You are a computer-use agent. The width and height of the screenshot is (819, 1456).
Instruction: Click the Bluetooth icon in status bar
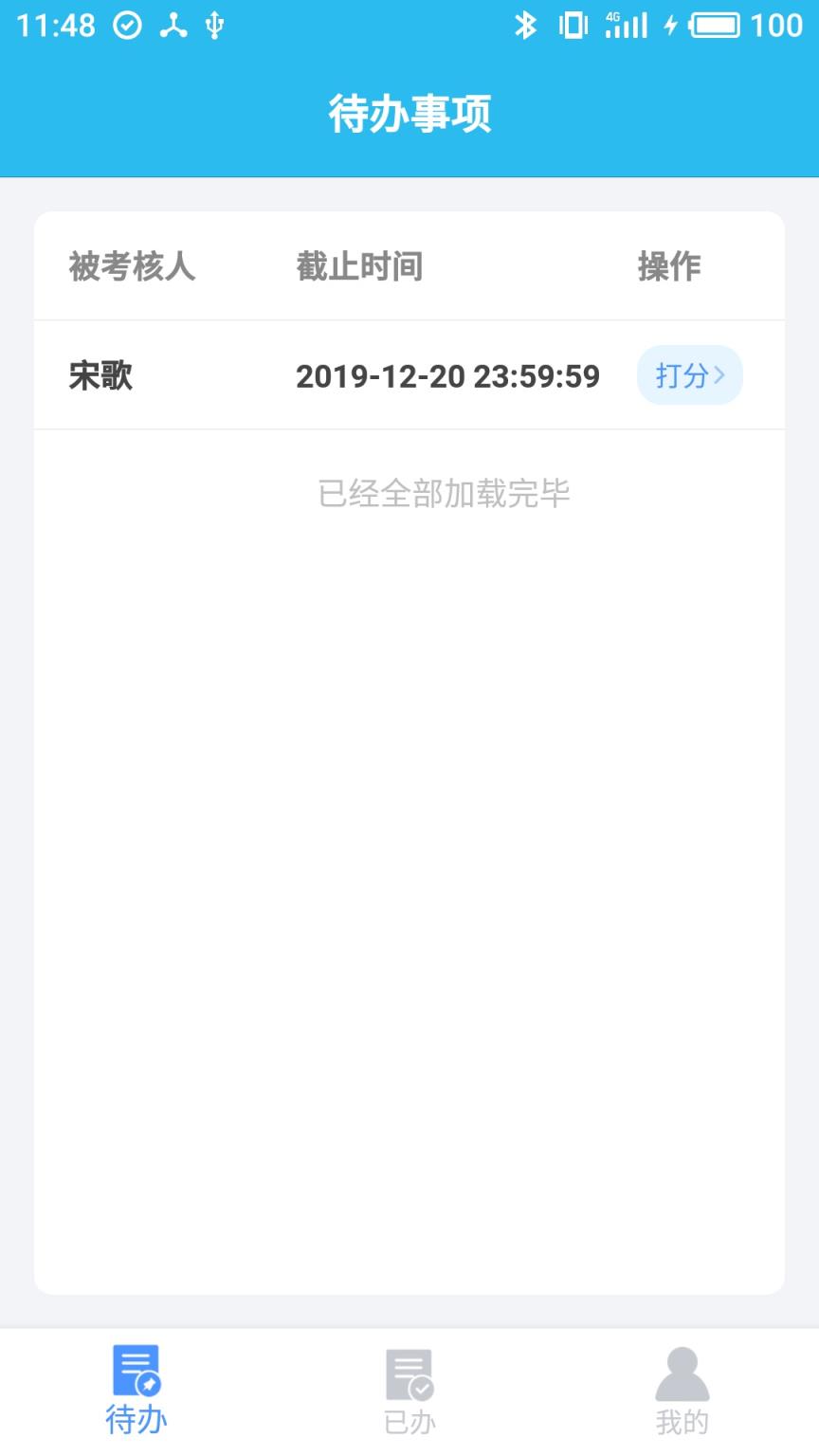527,26
